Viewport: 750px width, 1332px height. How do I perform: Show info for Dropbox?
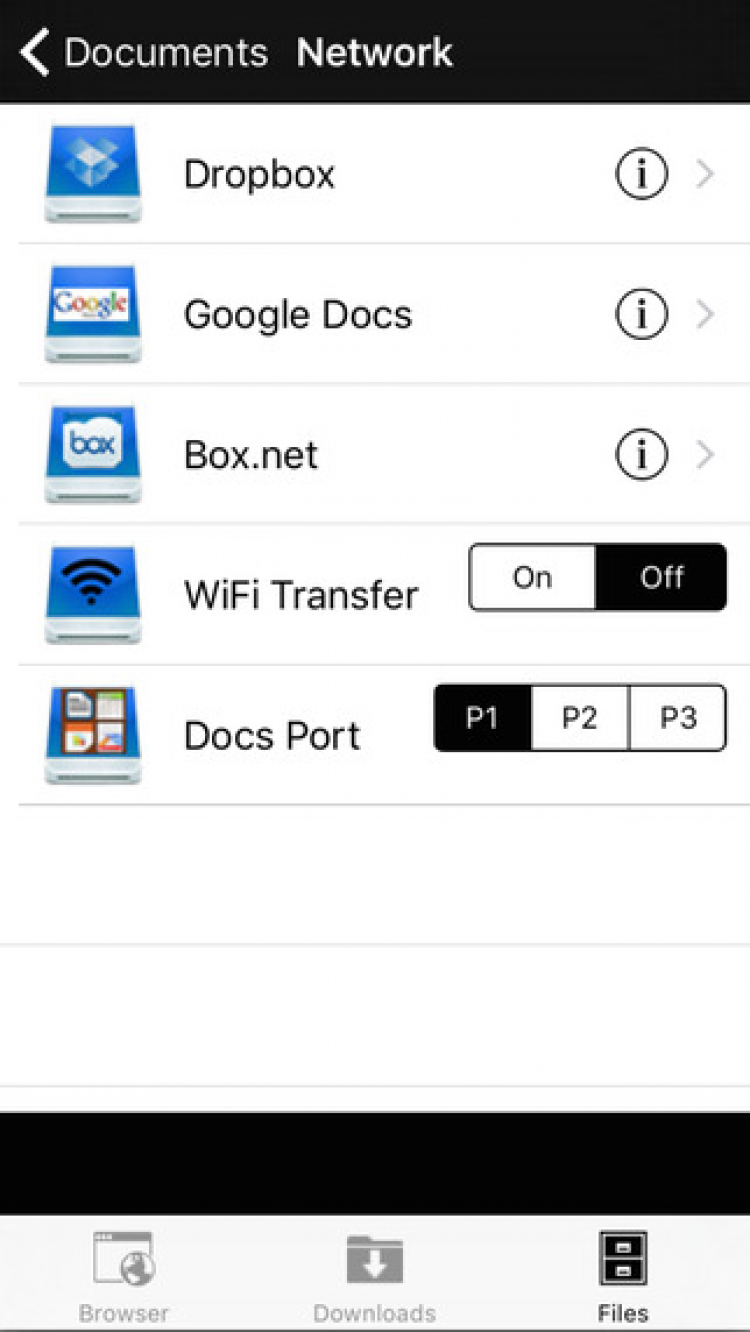coord(641,175)
